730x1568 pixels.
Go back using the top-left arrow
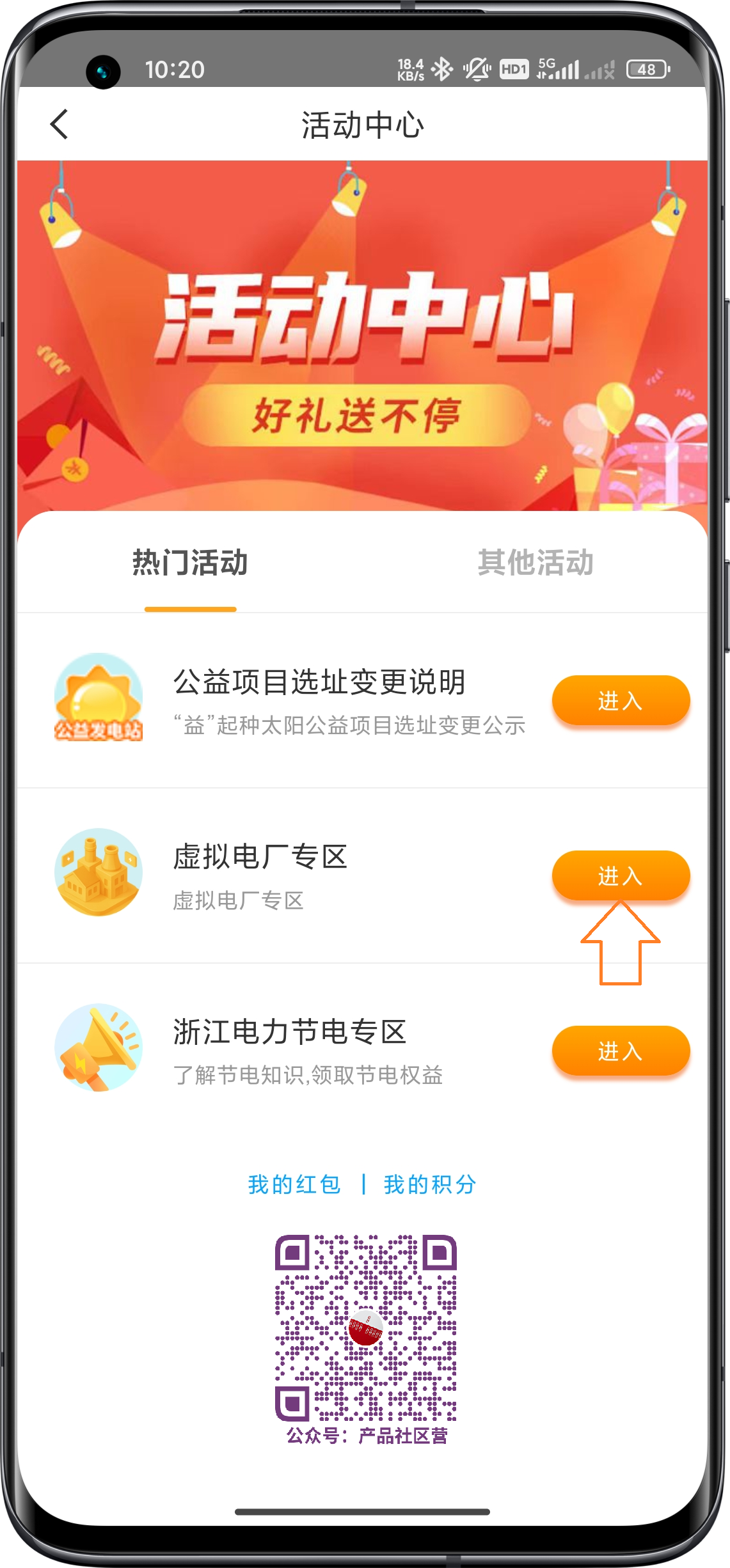point(60,124)
